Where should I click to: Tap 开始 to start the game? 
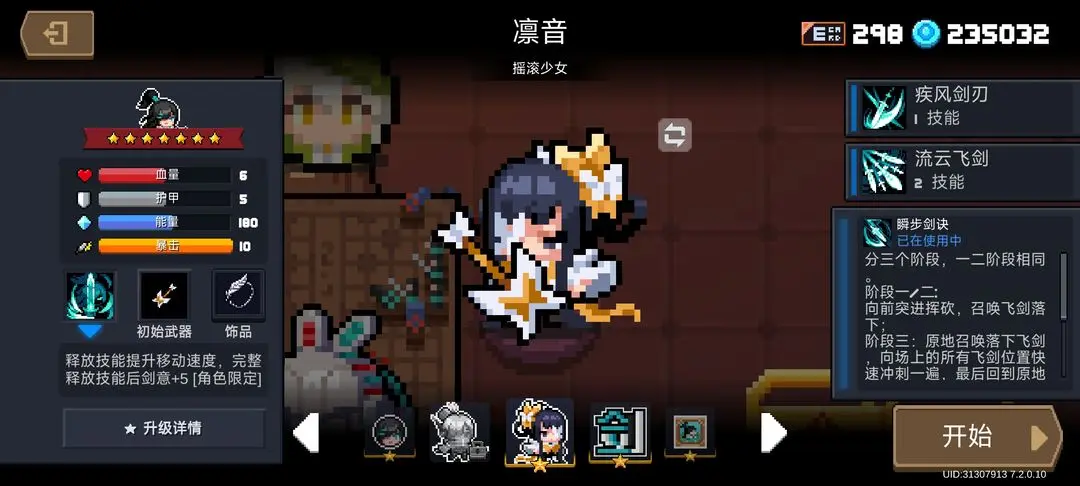[977, 436]
